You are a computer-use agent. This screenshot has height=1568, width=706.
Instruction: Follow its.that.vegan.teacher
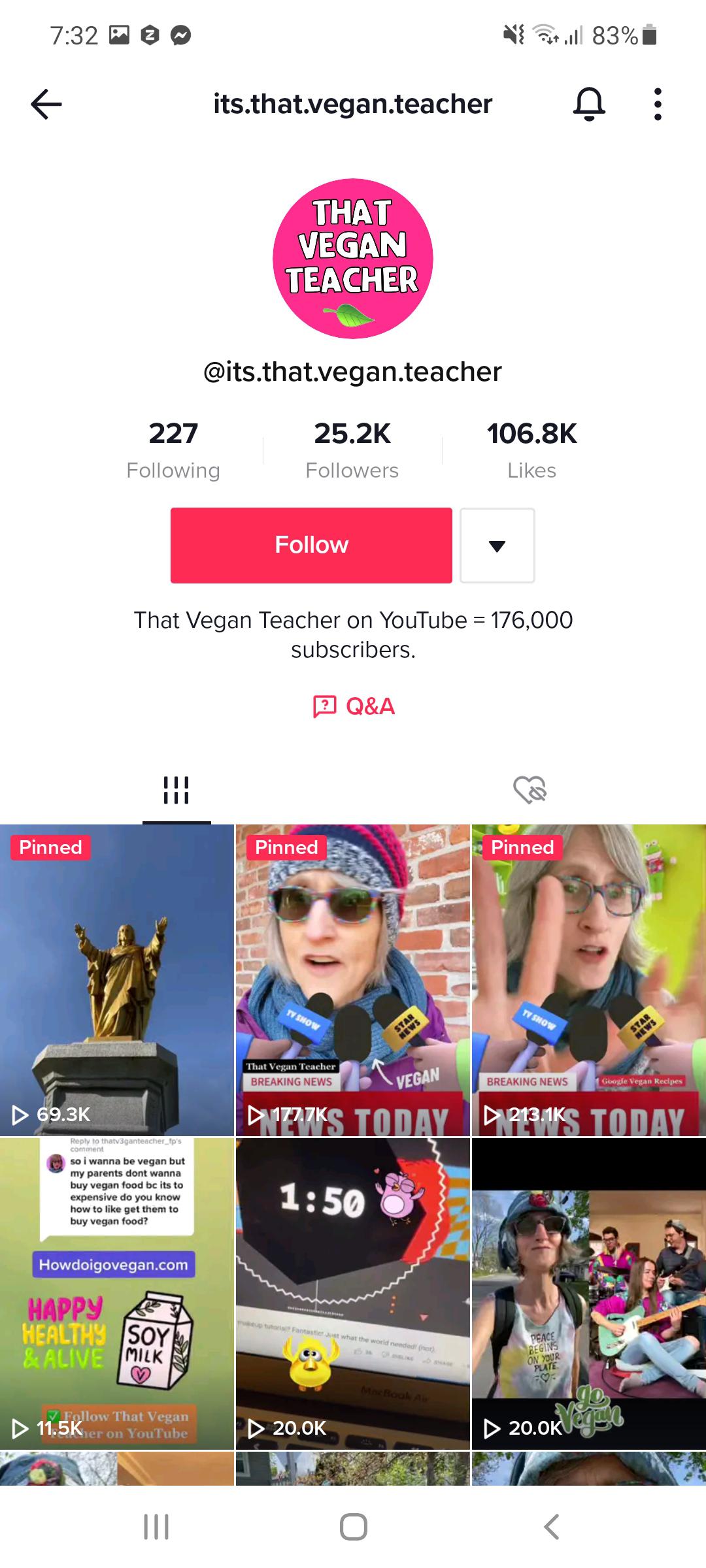(311, 545)
